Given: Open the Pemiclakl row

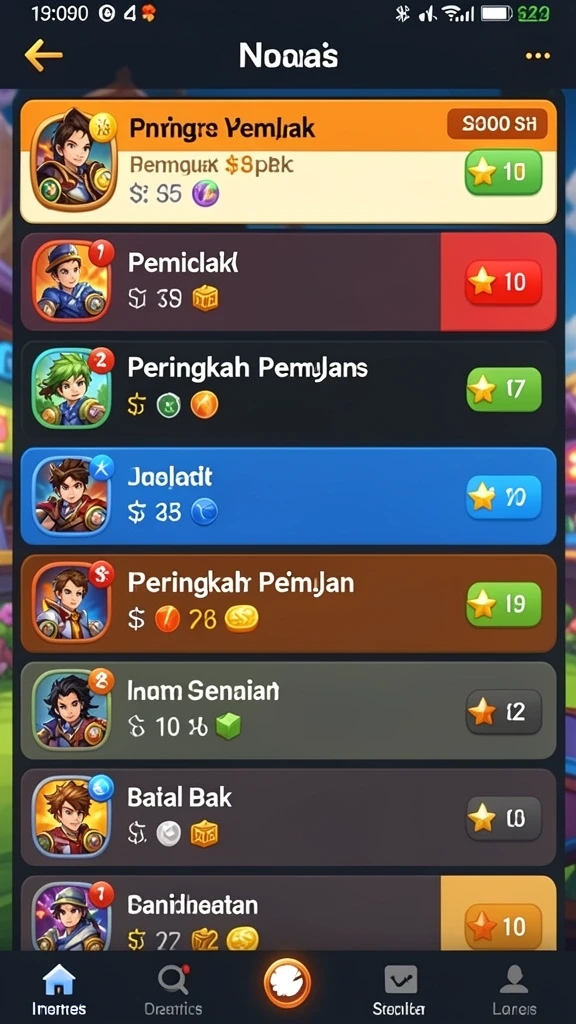Looking at the screenshot, I should tap(289, 281).
